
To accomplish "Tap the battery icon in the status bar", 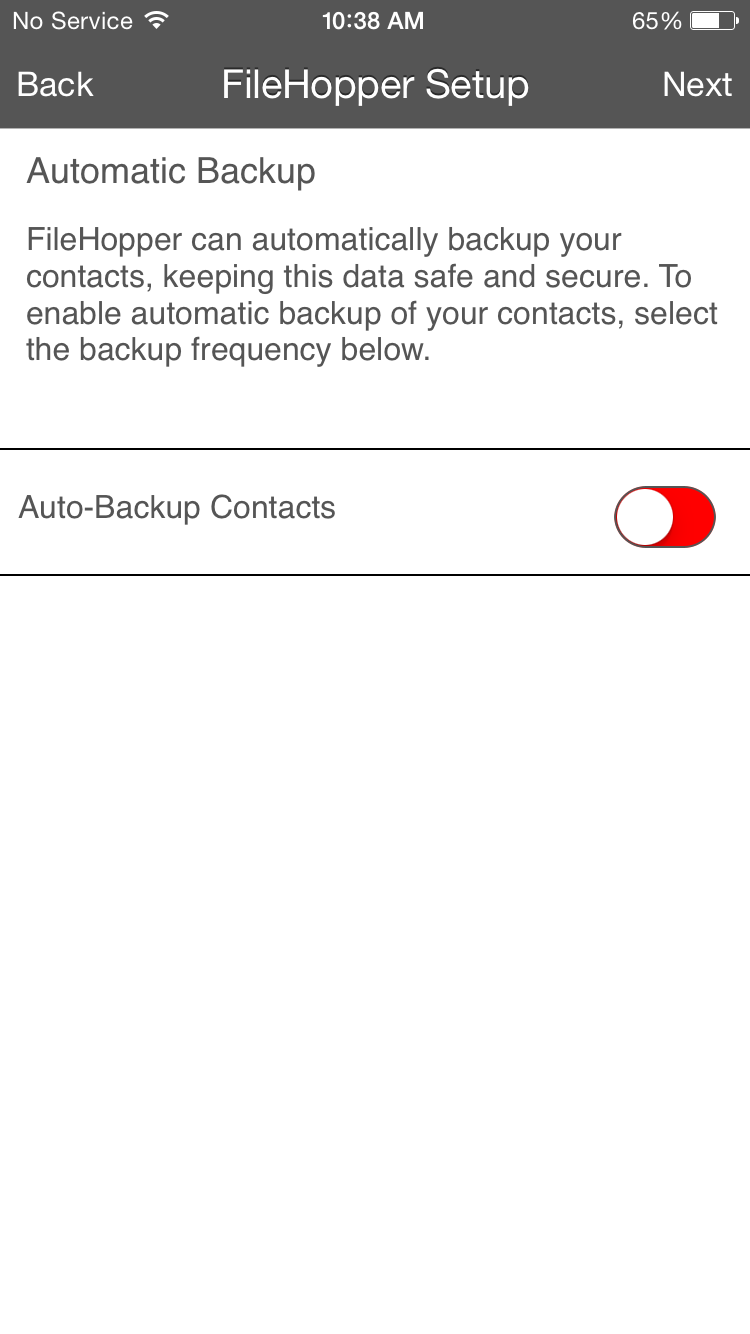I will pyautogui.click(x=712, y=19).
